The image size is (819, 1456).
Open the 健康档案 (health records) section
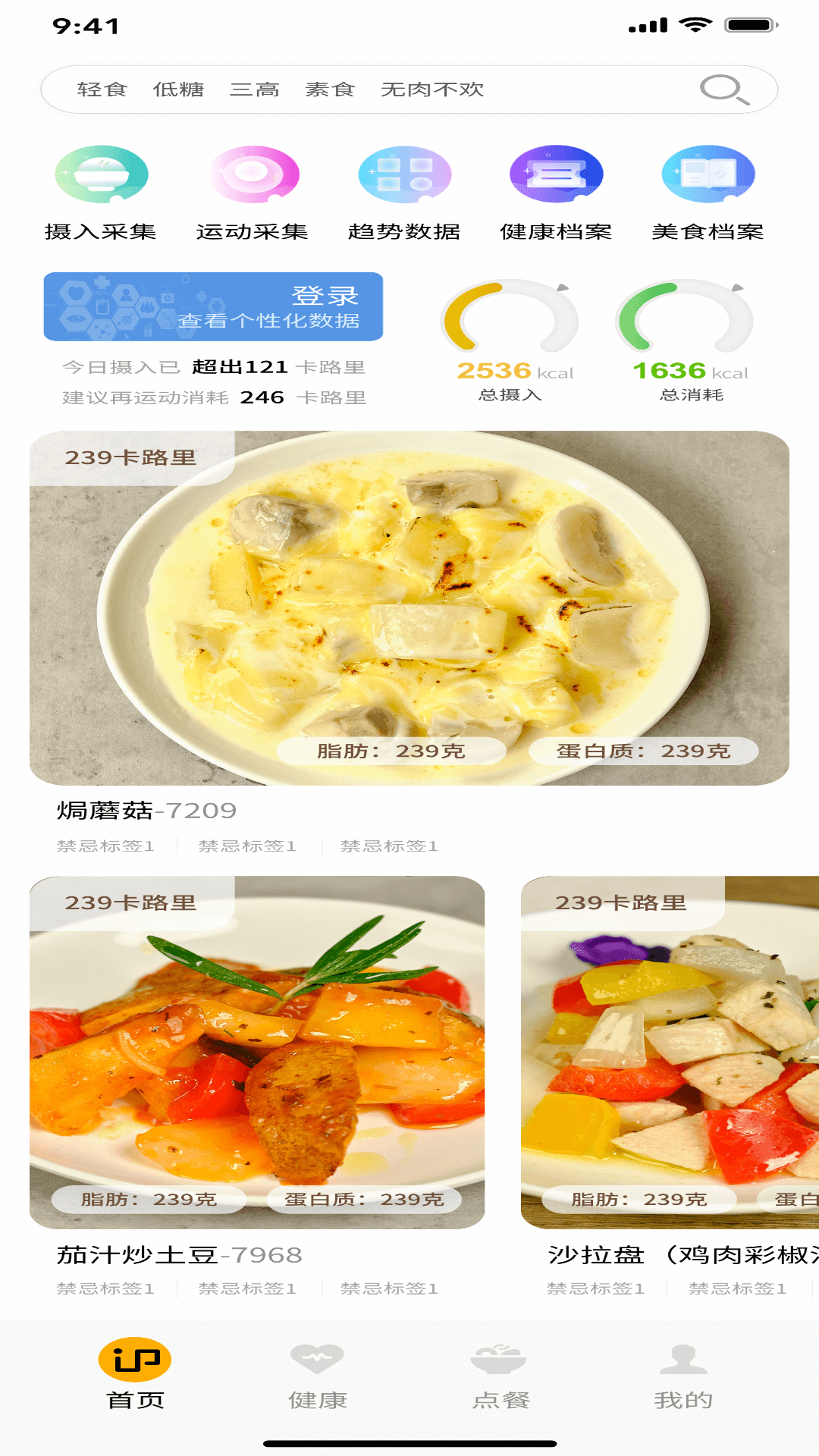pos(557,191)
